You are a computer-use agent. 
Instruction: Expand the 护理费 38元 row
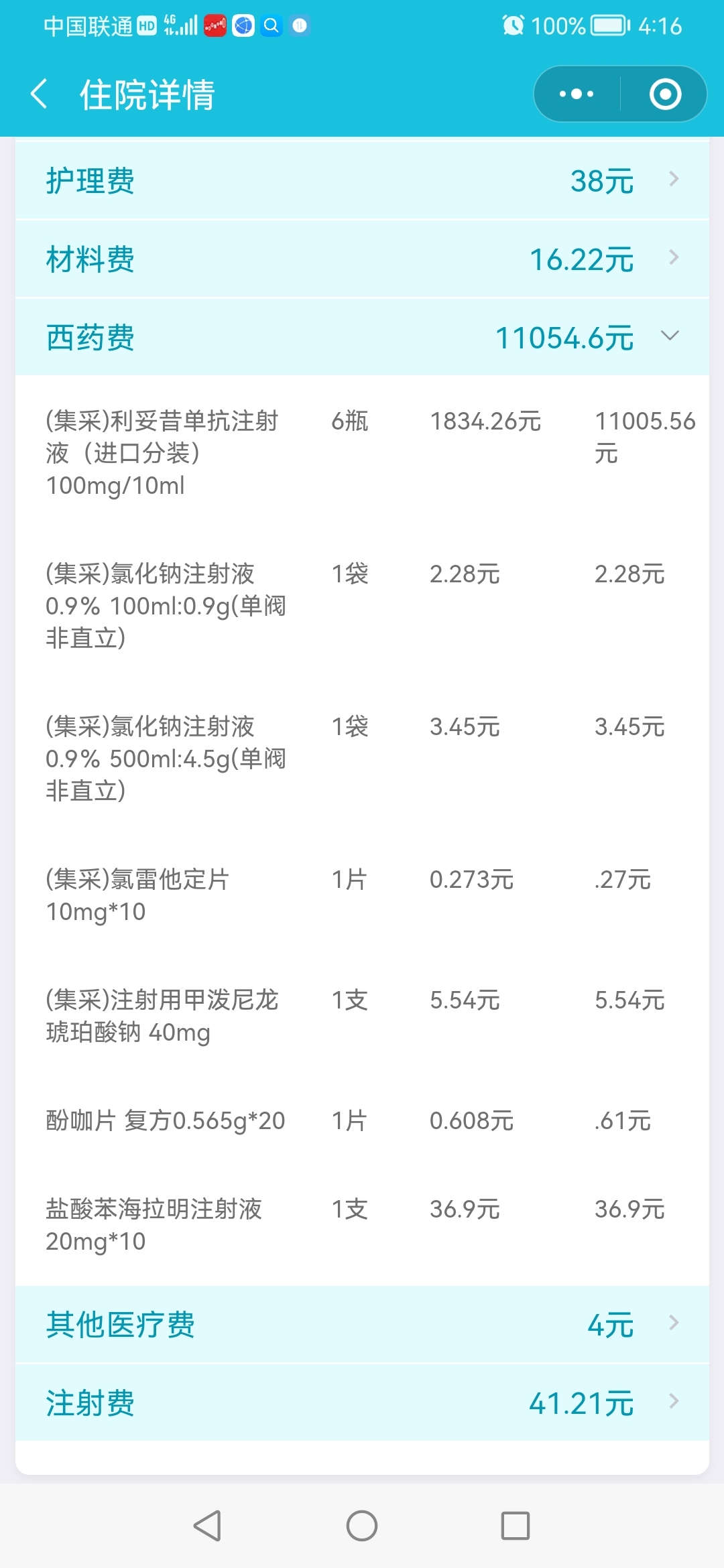tap(362, 180)
